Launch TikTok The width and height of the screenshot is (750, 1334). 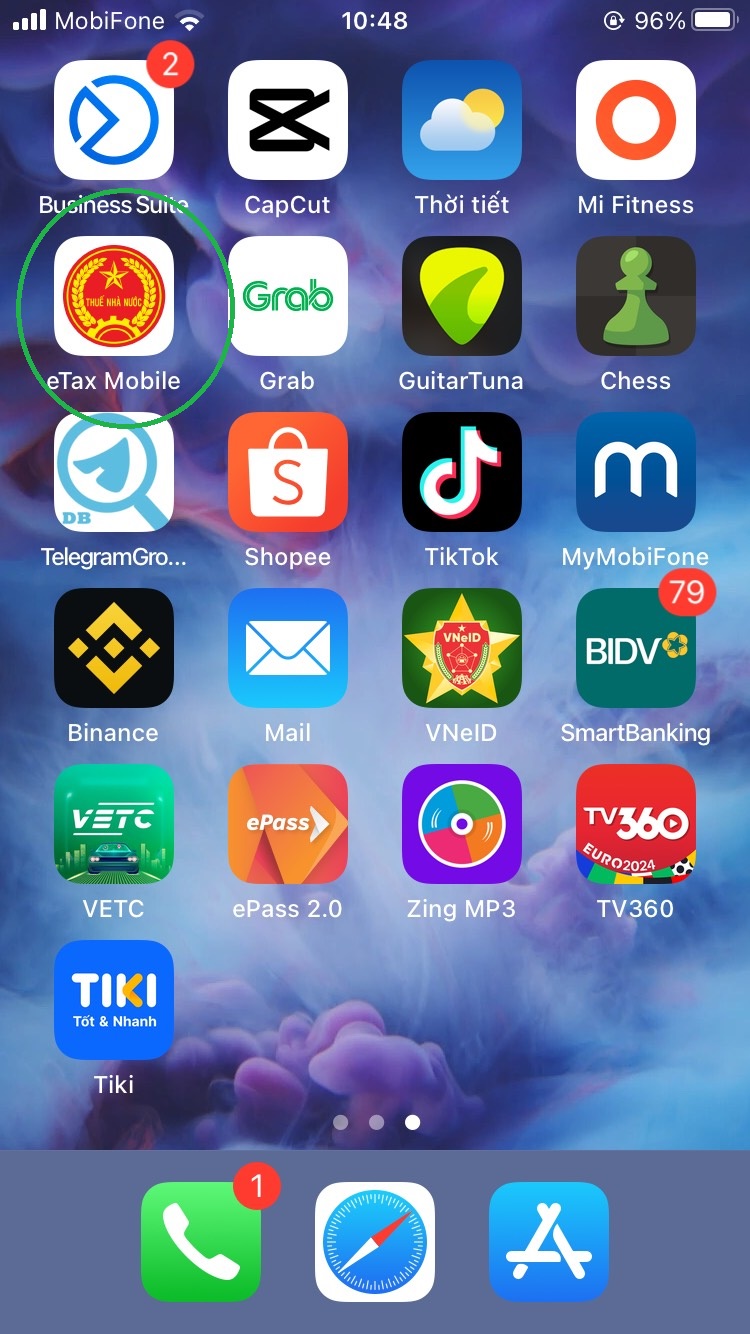coord(461,472)
